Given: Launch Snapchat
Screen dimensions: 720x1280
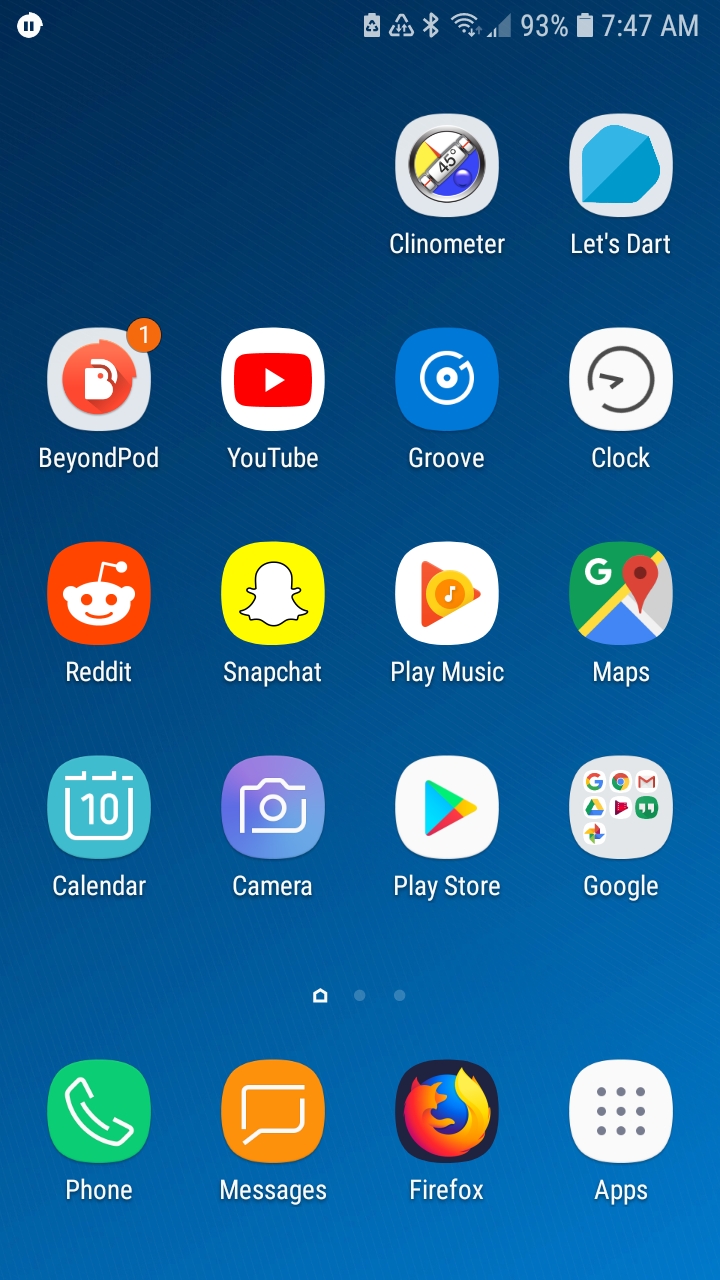Looking at the screenshot, I should pos(273,593).
